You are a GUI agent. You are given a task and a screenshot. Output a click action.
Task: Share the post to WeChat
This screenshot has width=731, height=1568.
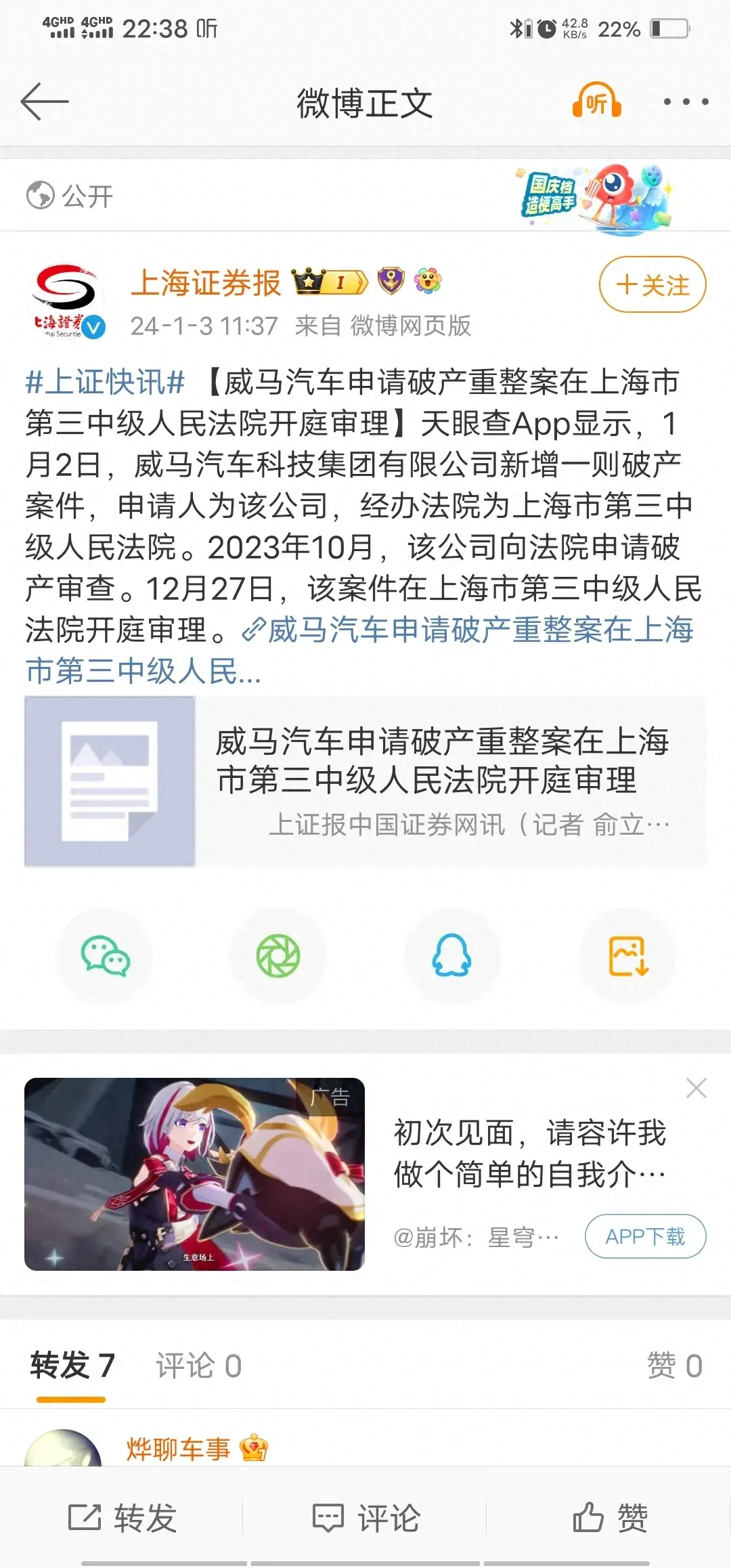point(105,956)
